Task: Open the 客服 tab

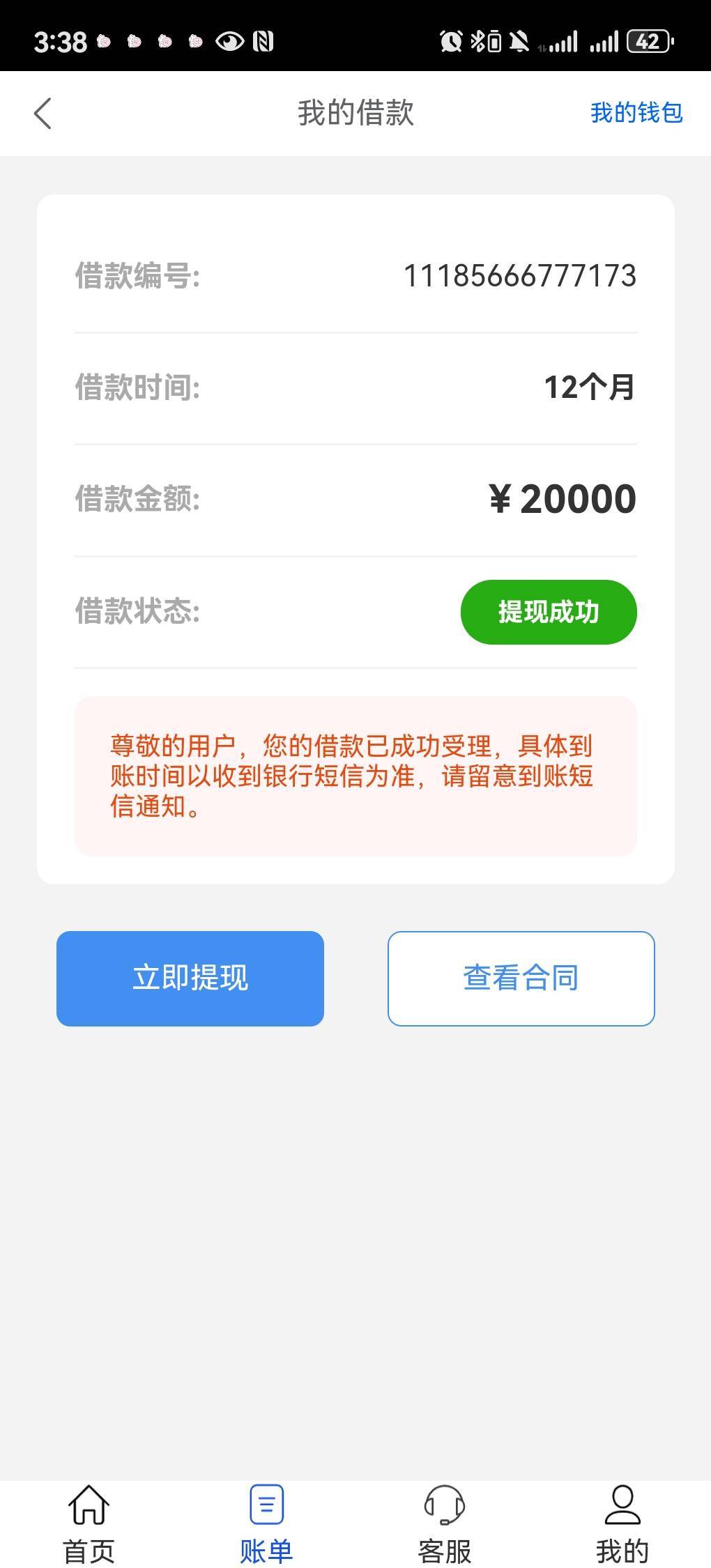Action: (x=445, y=1523)
